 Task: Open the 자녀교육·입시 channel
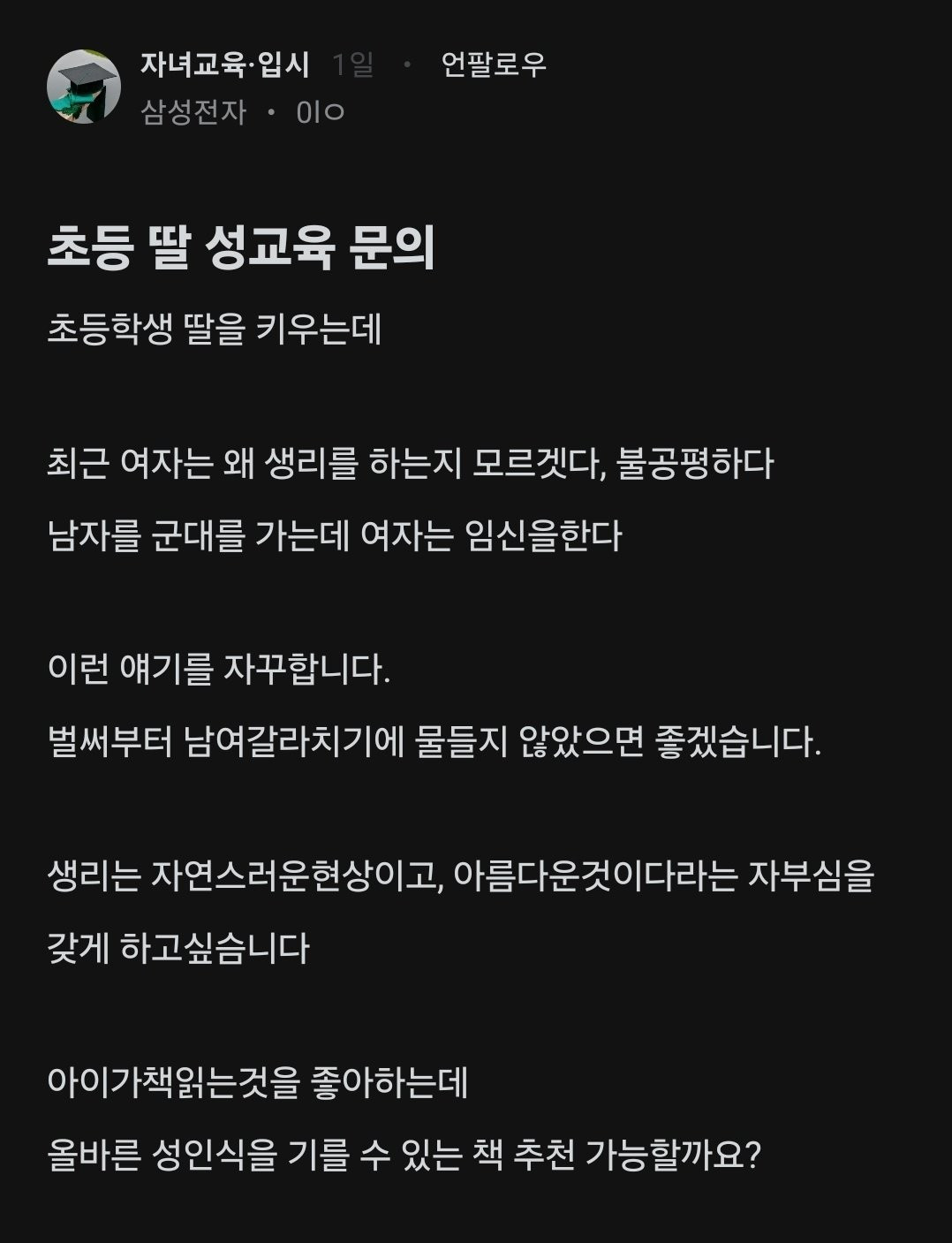[x=224, y=64]
